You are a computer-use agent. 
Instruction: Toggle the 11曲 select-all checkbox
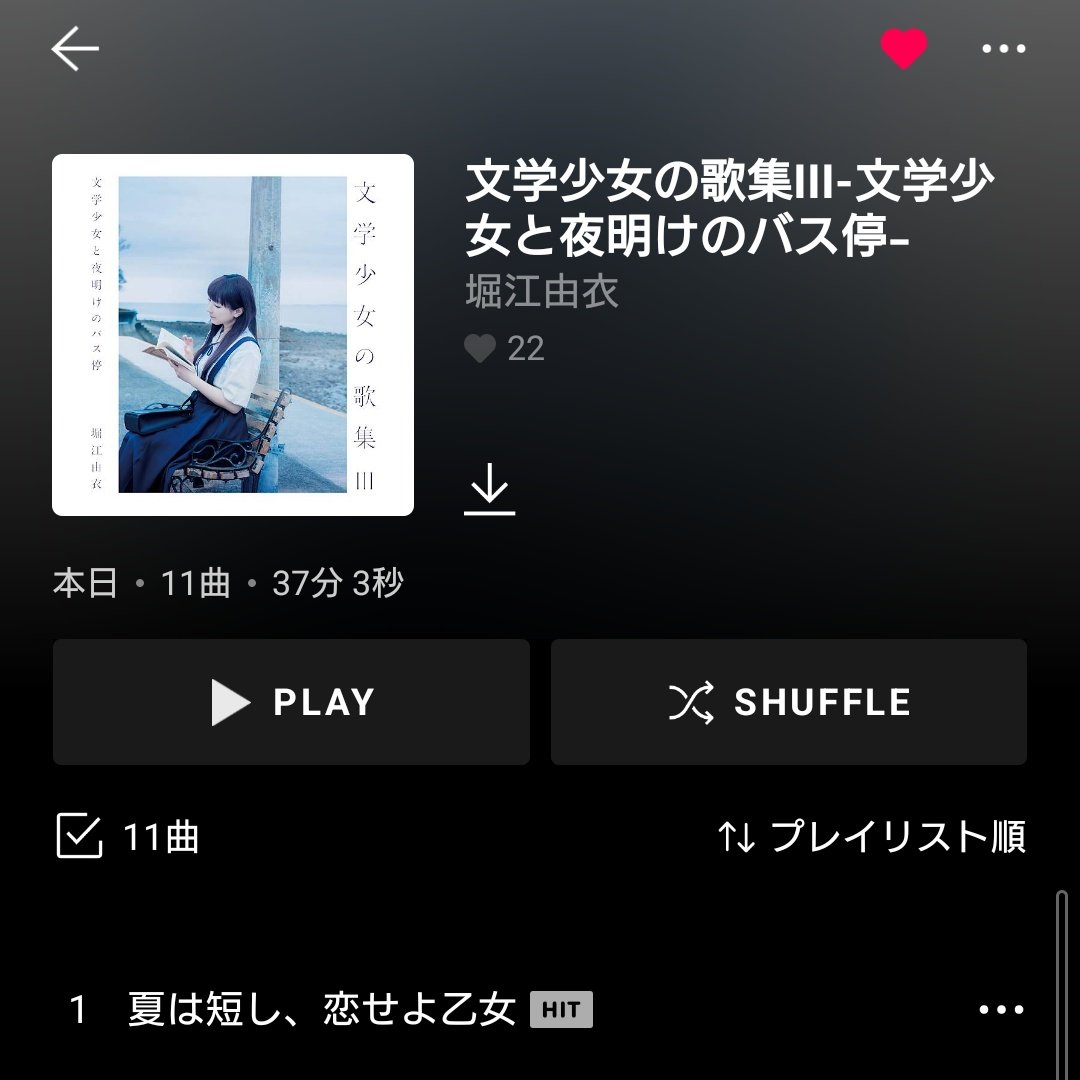click(x=79, y=836)
